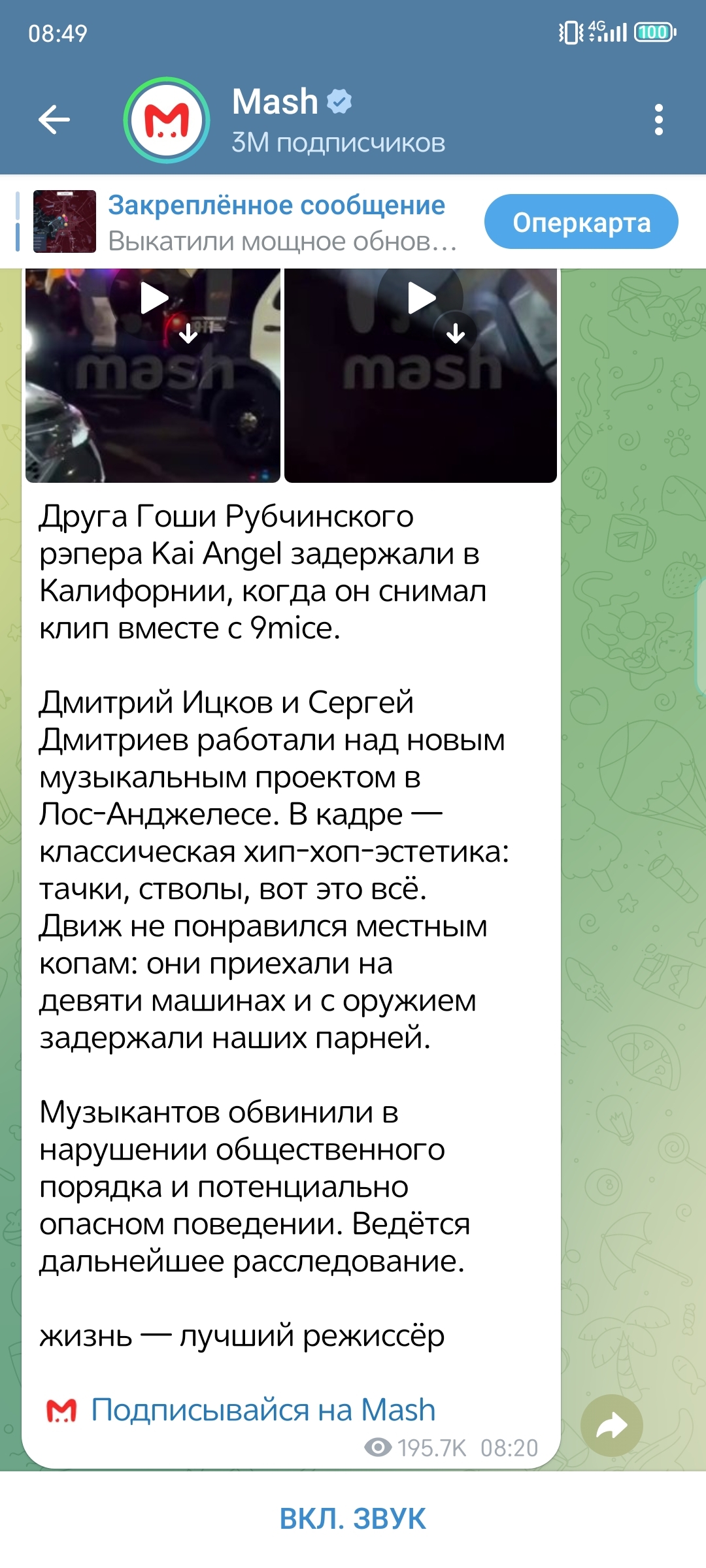Open the channel overflow menu

click(658, 120)
